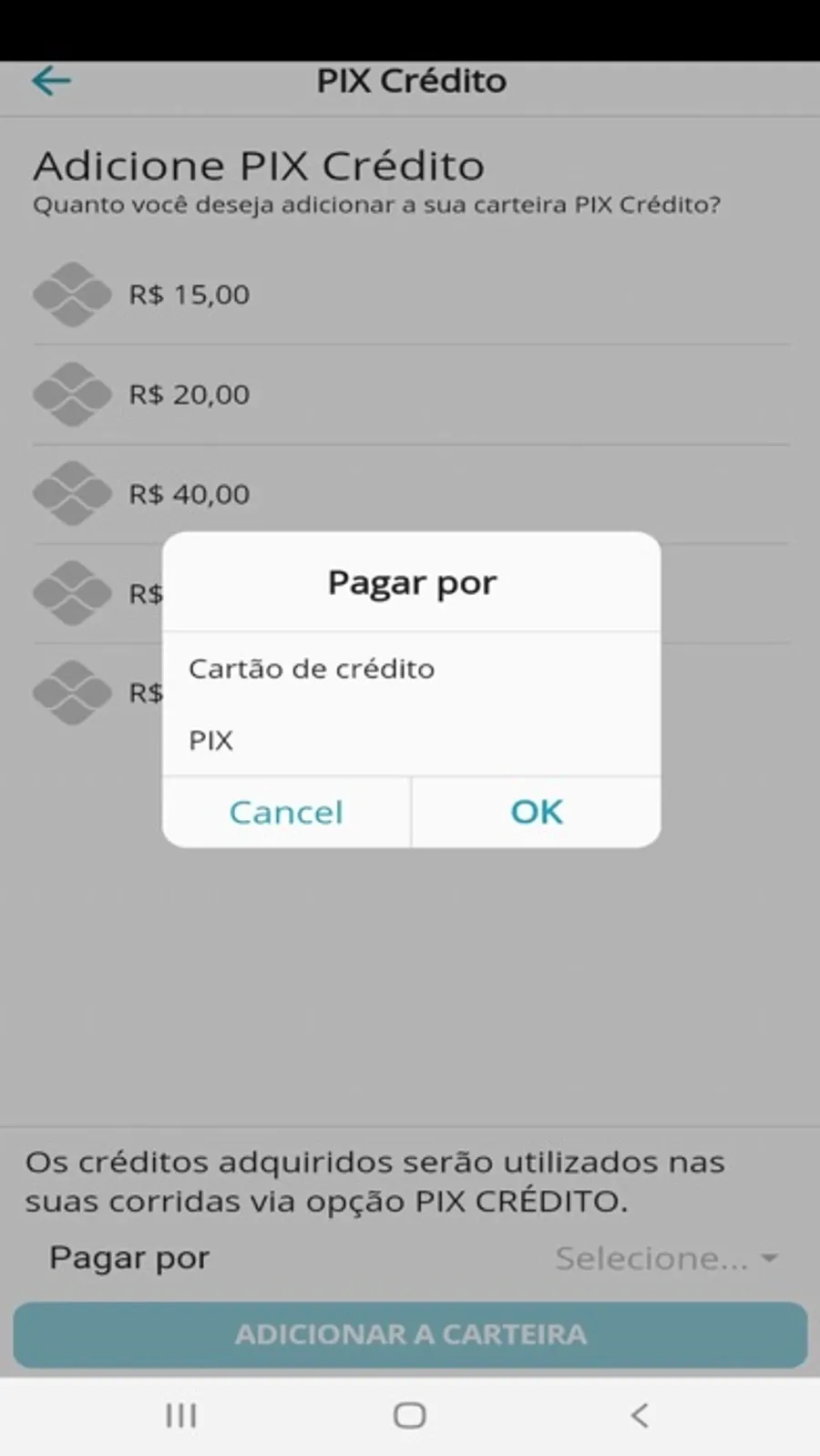Cancel the Pagar por dialog
This screenshot has width=820, height=1456.
(x=286, y=812)
